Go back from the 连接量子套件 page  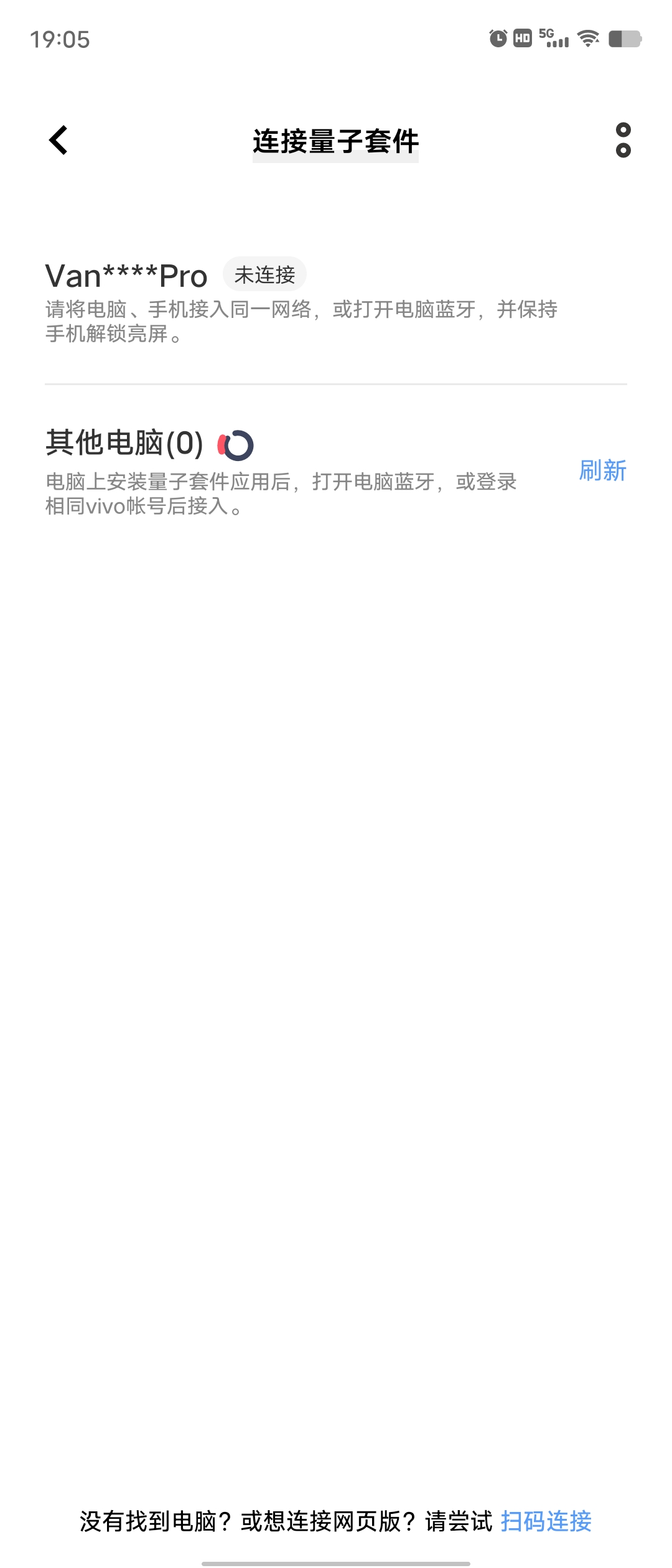tap(58, 140)
